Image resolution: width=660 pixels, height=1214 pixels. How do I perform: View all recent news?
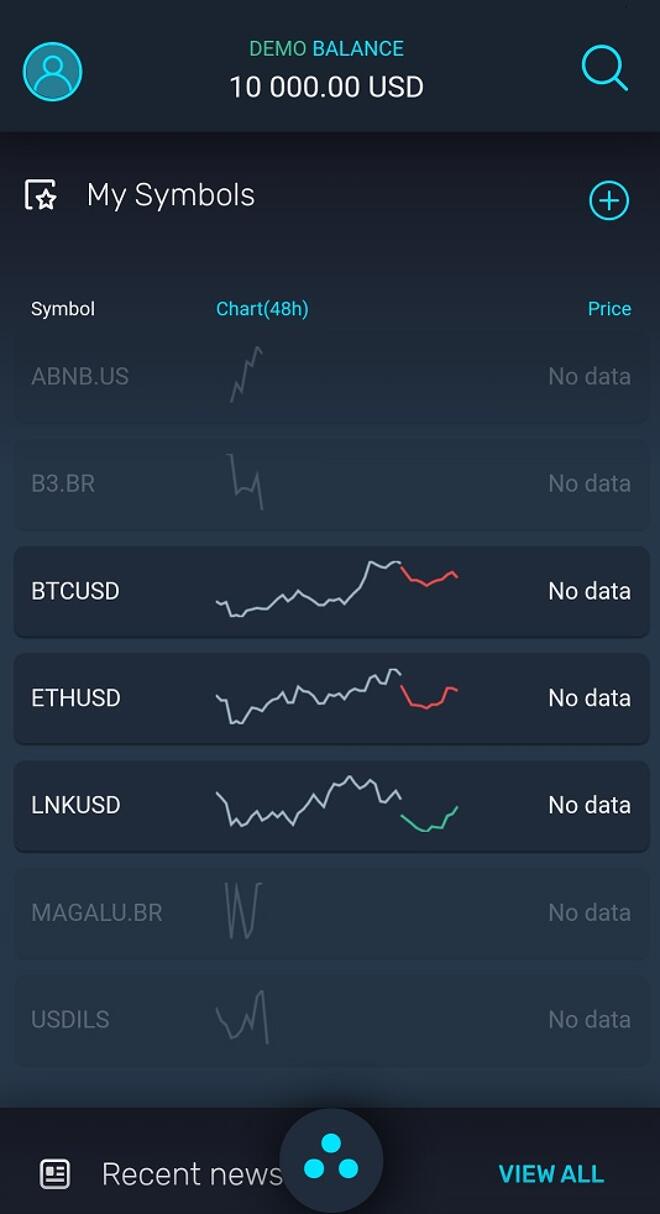(551, 1174)
